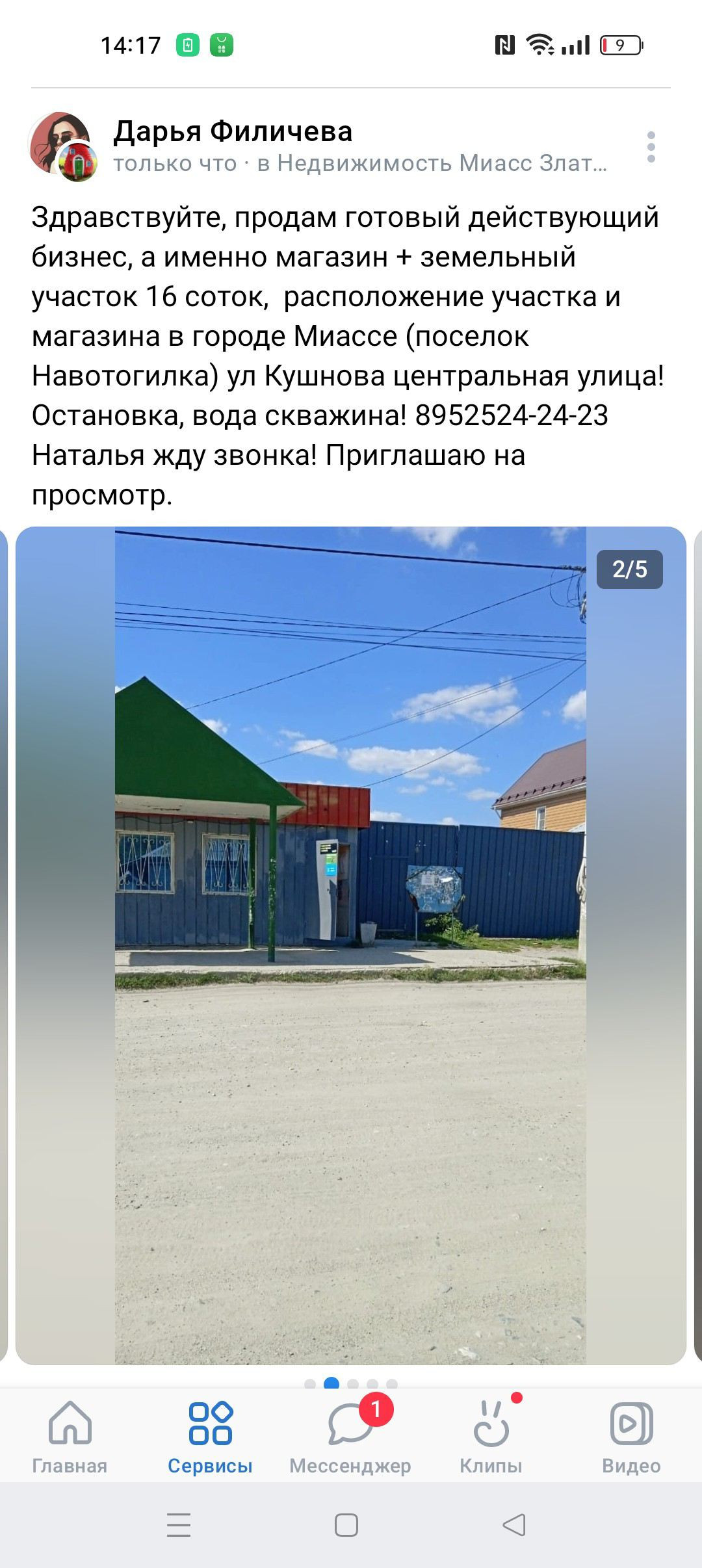
Task: Open author name Дарья Филичева
Action: pyautogui.click(x=233, y=131)
